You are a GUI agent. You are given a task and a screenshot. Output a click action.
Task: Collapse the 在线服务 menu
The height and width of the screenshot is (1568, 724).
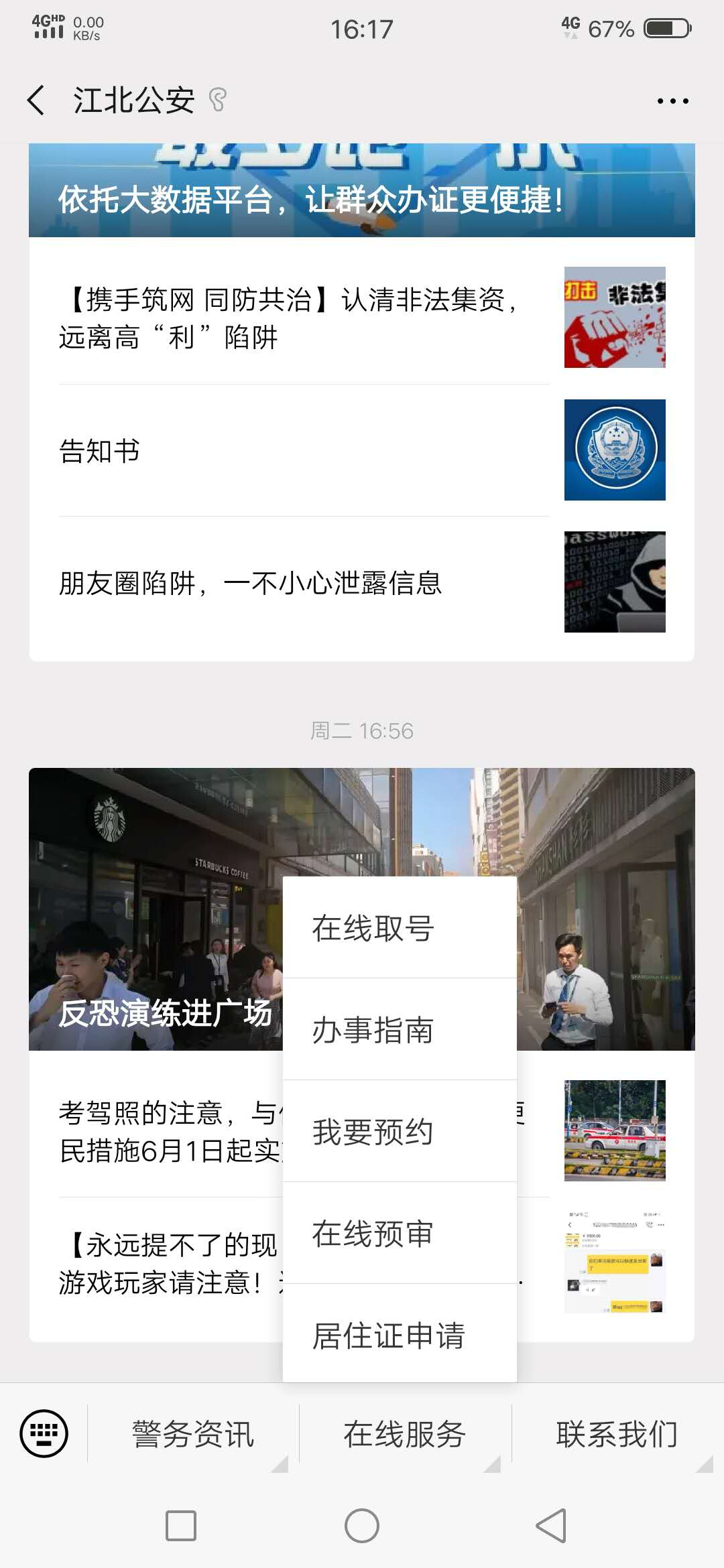(x=405, y=1435)
